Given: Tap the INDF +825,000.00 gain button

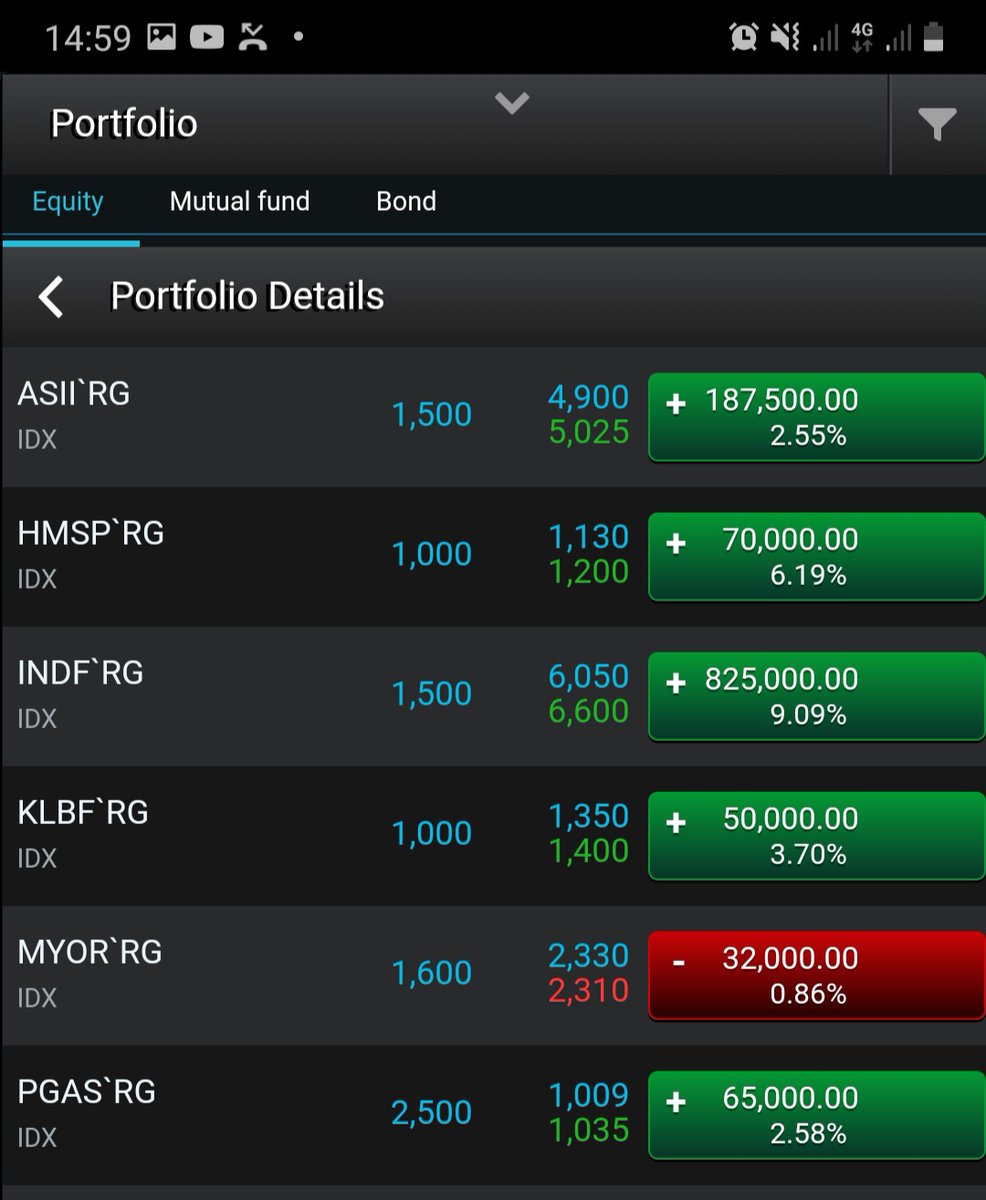Looking at the screenshot, I should pyautogui.click(x=816, y=696).
